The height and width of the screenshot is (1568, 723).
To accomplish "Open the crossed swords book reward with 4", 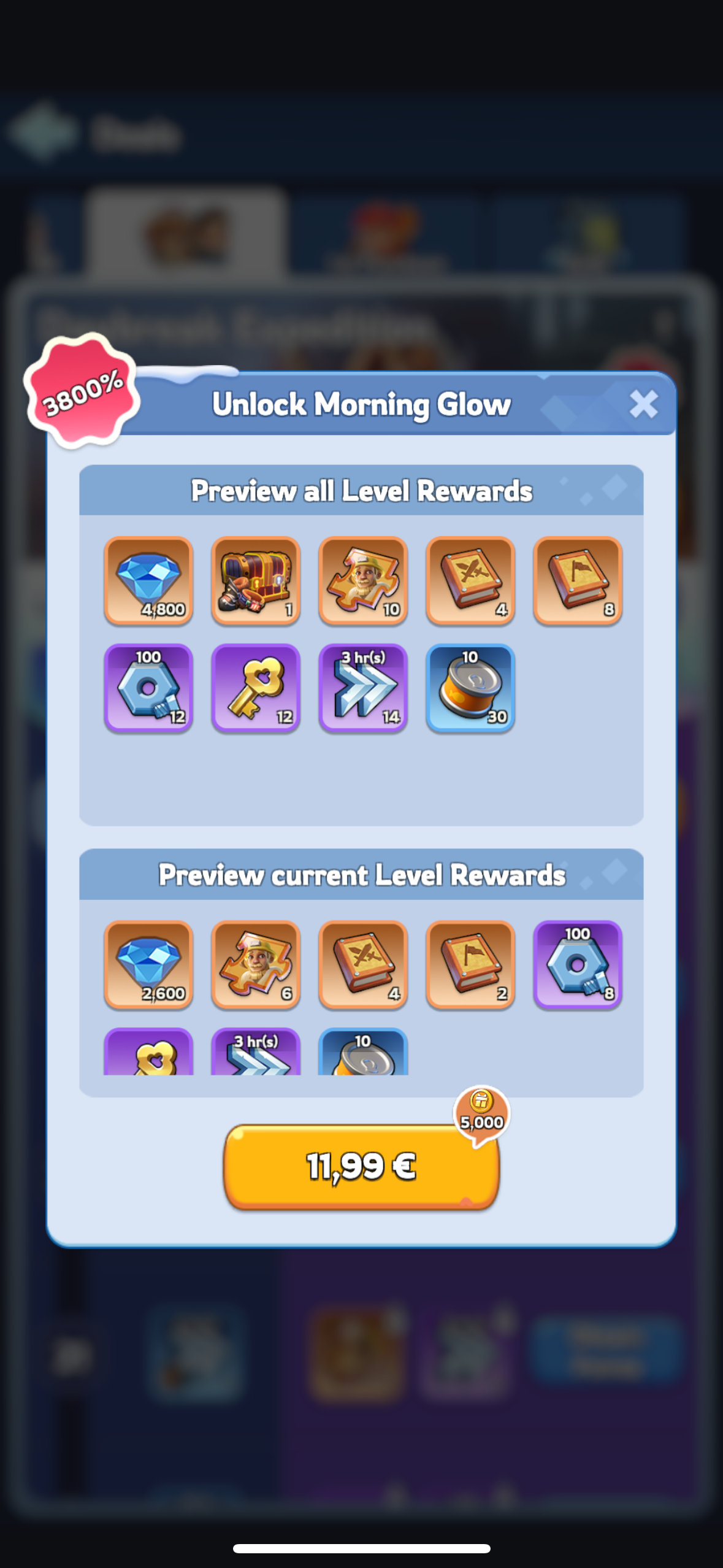I will 470,580.
